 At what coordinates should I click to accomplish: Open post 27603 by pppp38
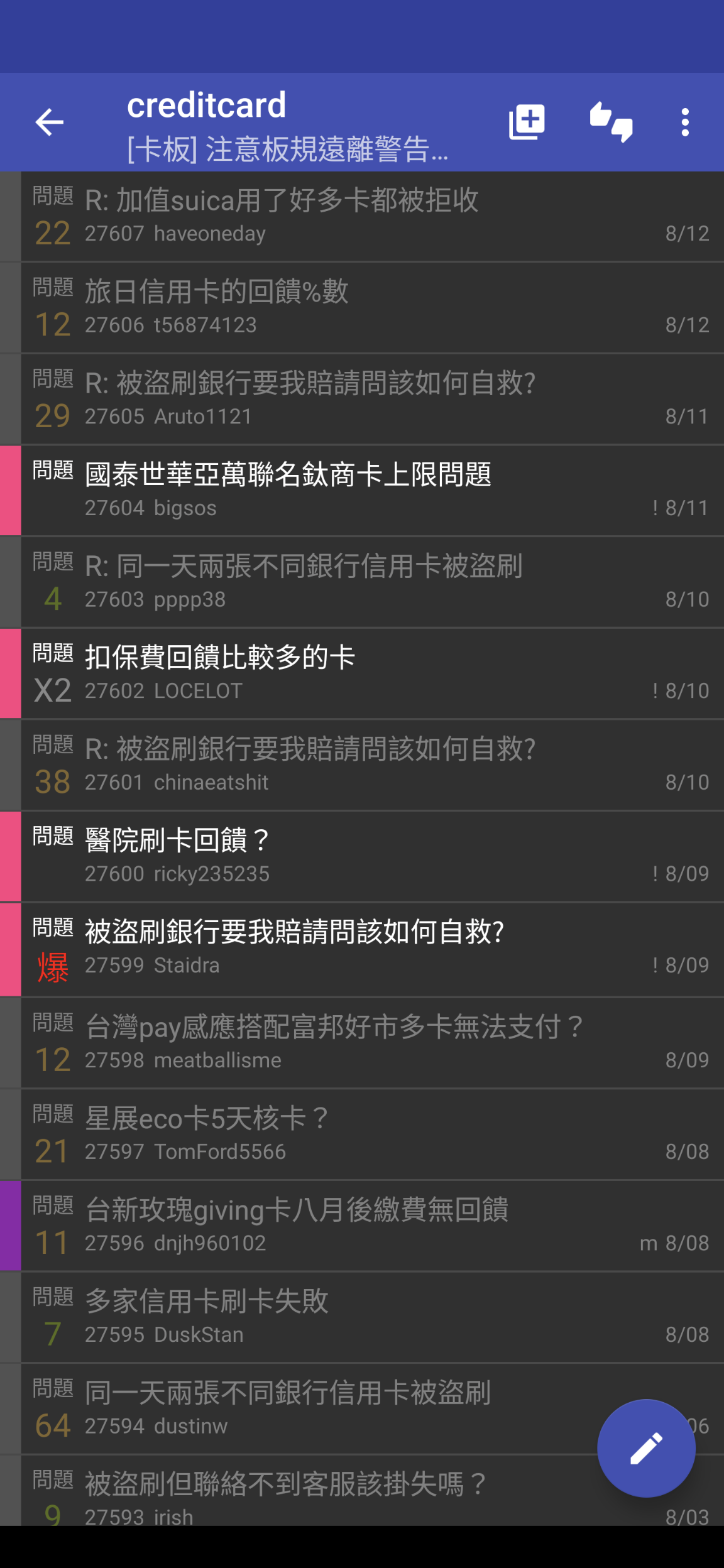coord(362,582)
